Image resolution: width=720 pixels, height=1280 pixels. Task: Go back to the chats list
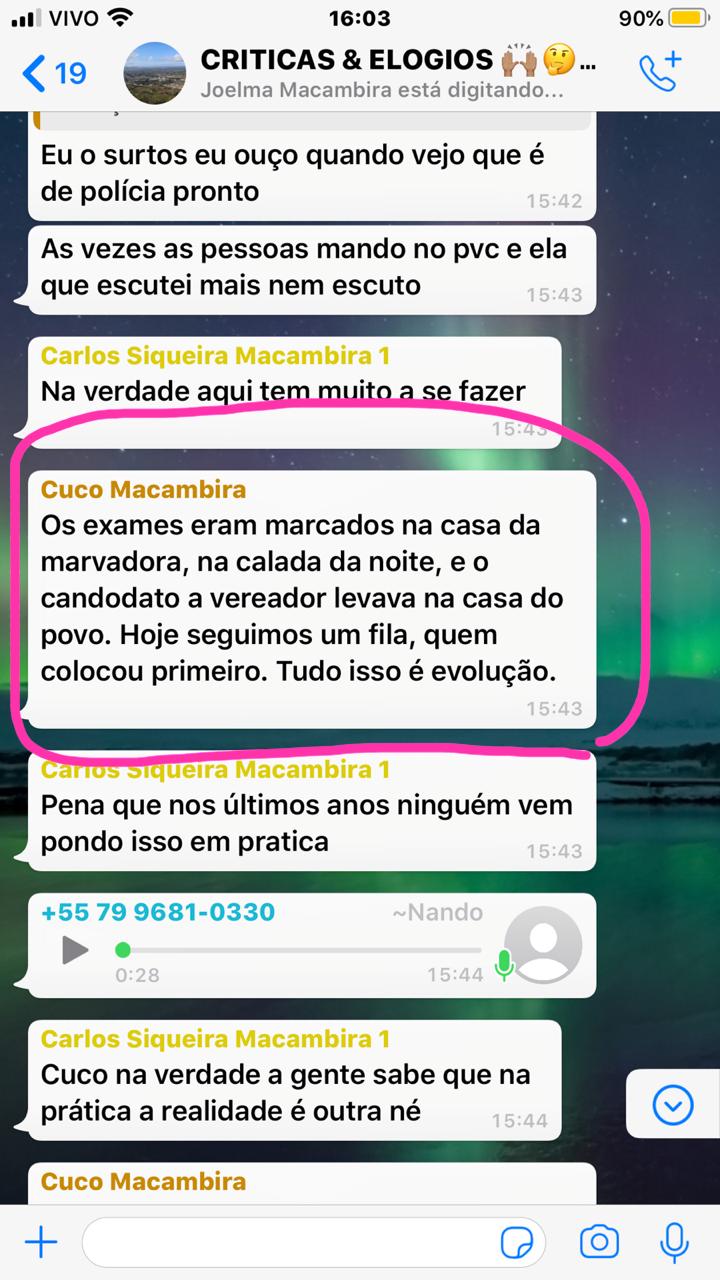click(x=52, y=73)
